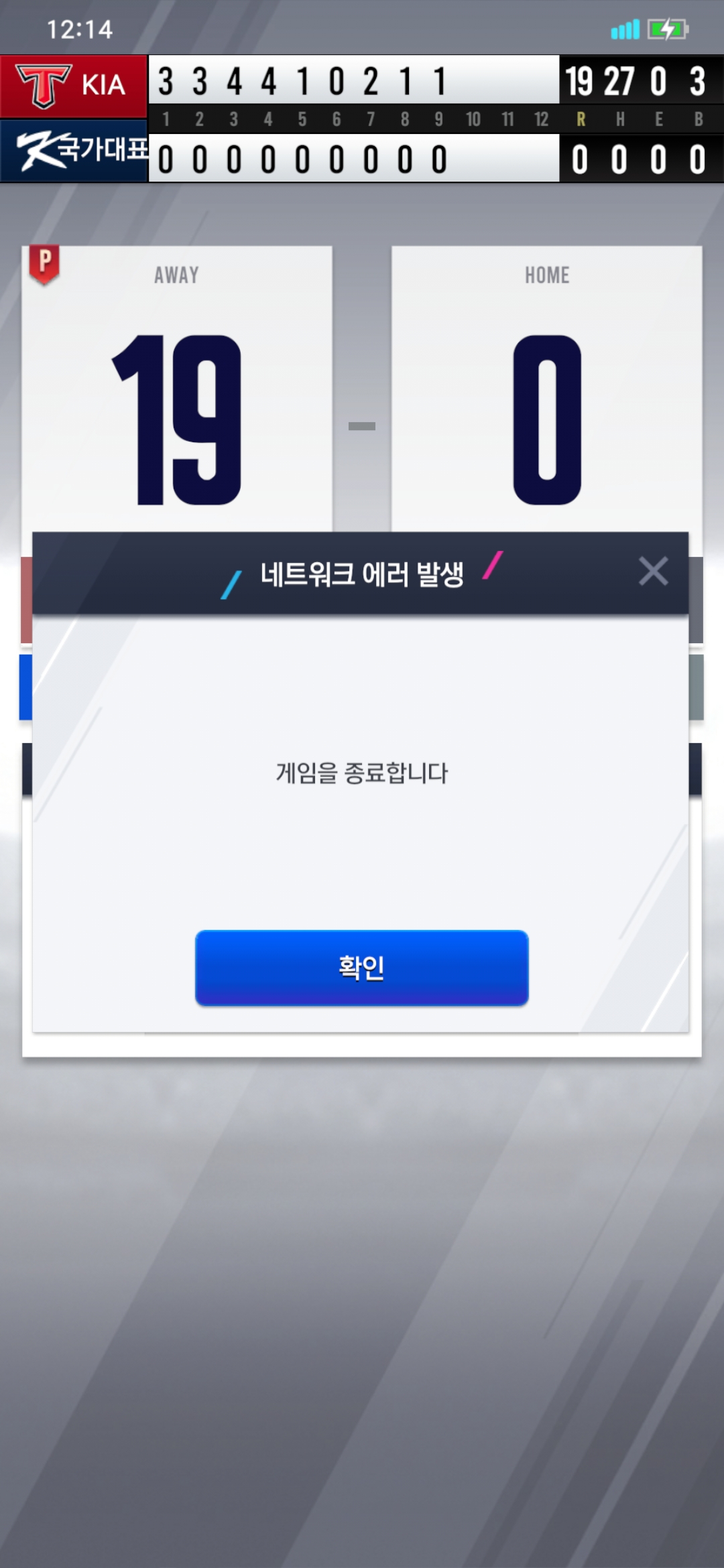Tap the 확인 button to confirm
724x1568 pixels.
click(x=361, y=967)
